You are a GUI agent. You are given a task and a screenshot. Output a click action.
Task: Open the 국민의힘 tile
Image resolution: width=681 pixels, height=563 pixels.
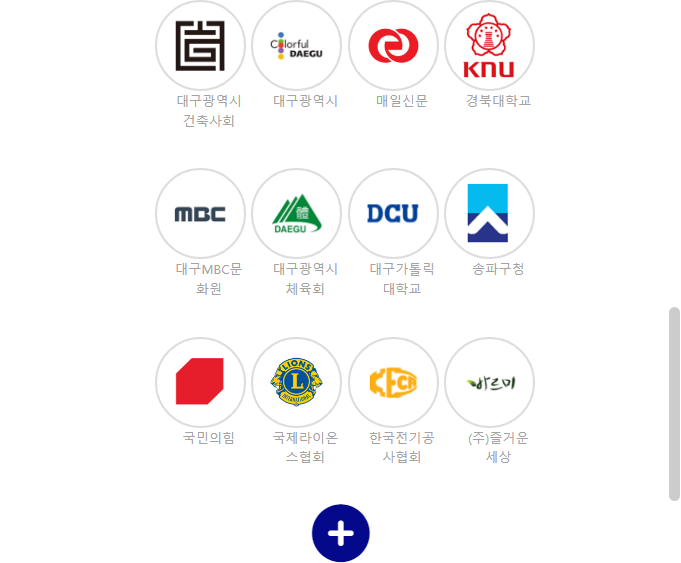tap(200, 382)
